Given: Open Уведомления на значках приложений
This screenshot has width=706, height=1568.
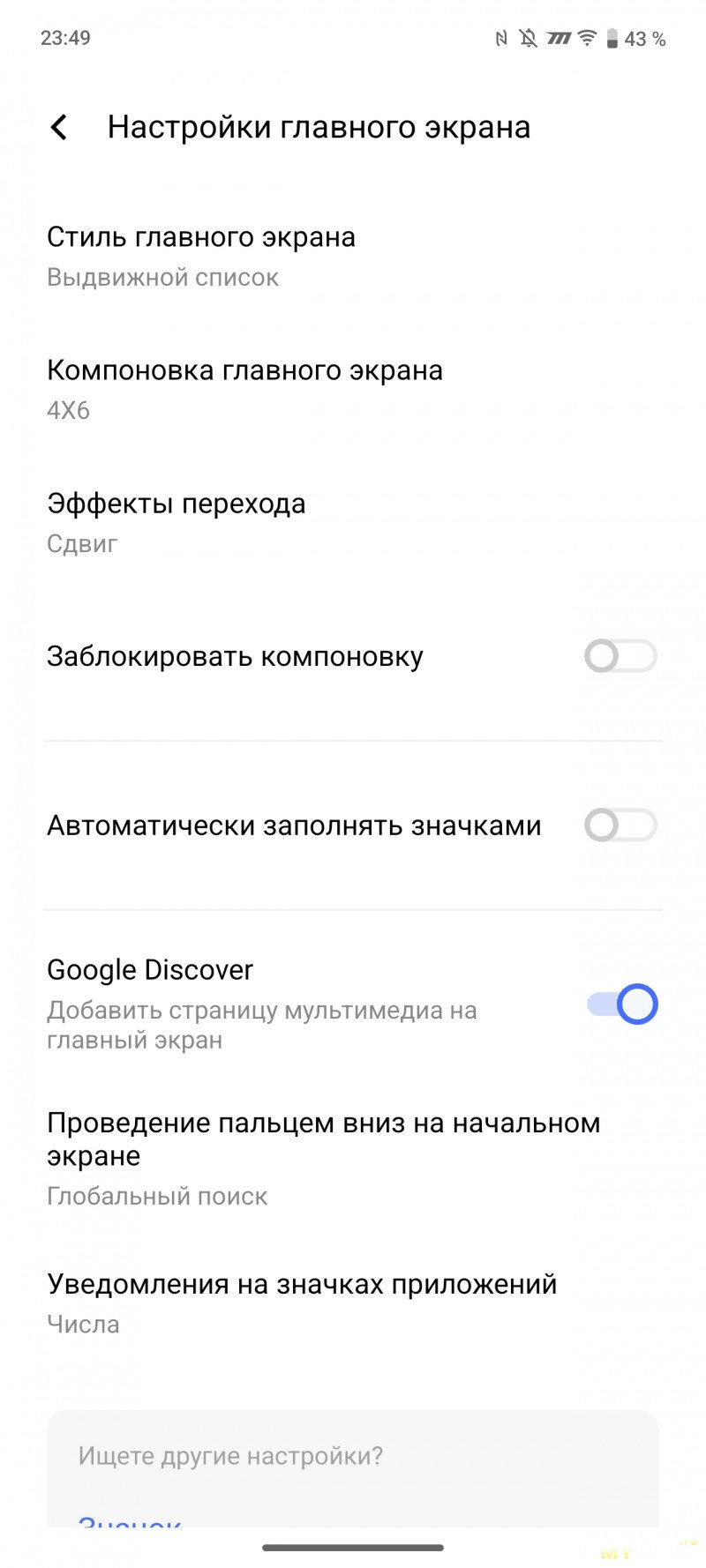Looking at the screenshot, I should pos(353,1303).
